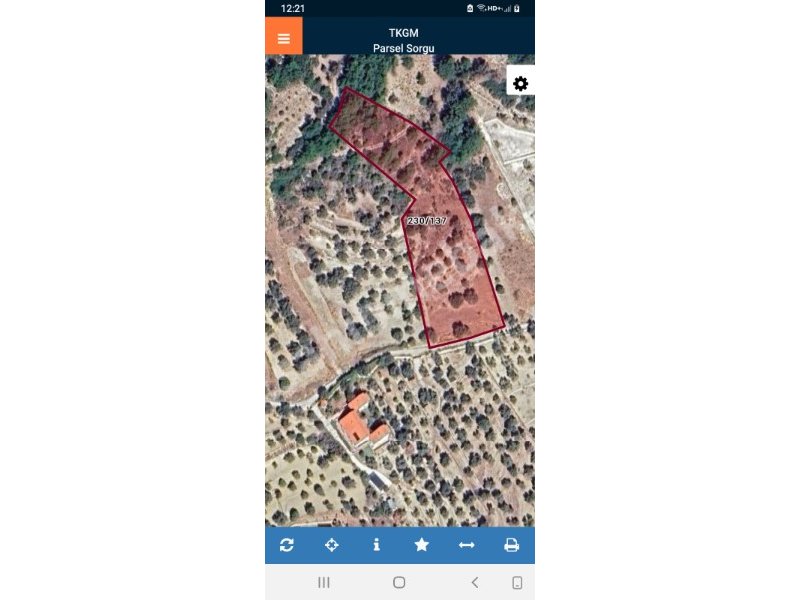Open the measure distance arrows tool

tap(467, 545)
